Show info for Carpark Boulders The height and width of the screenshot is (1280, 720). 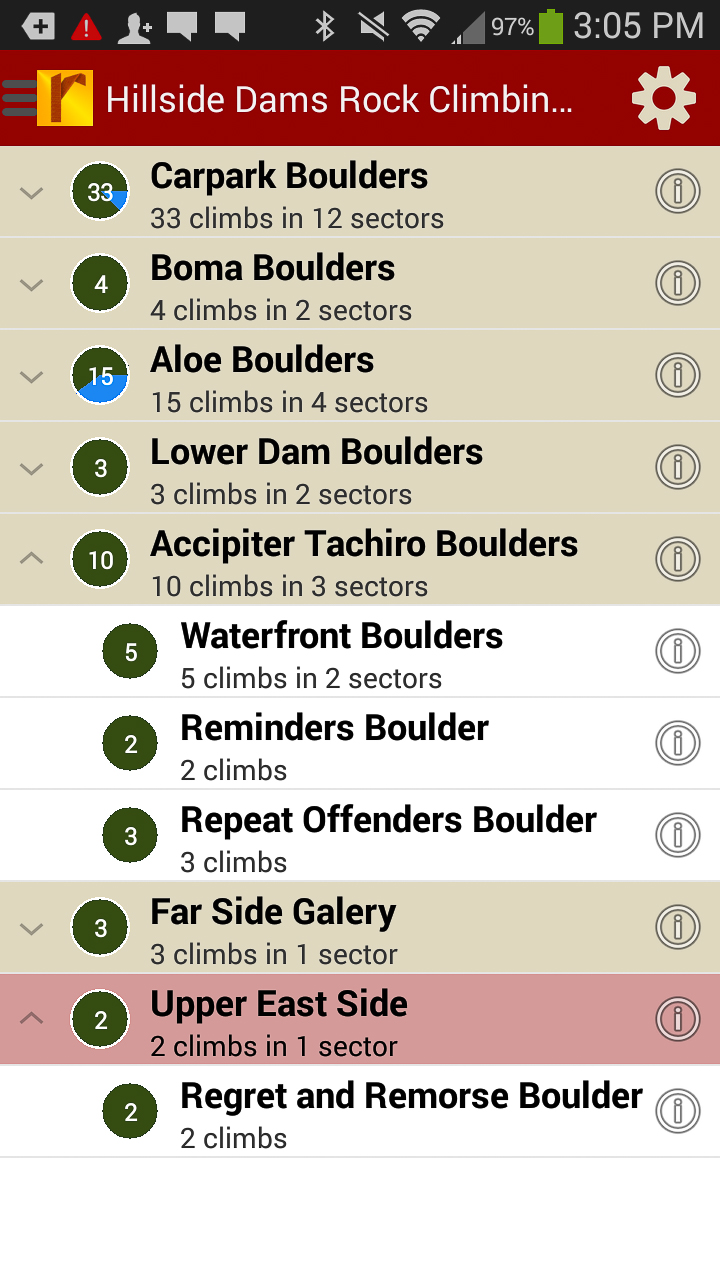(x=677, y=191)
